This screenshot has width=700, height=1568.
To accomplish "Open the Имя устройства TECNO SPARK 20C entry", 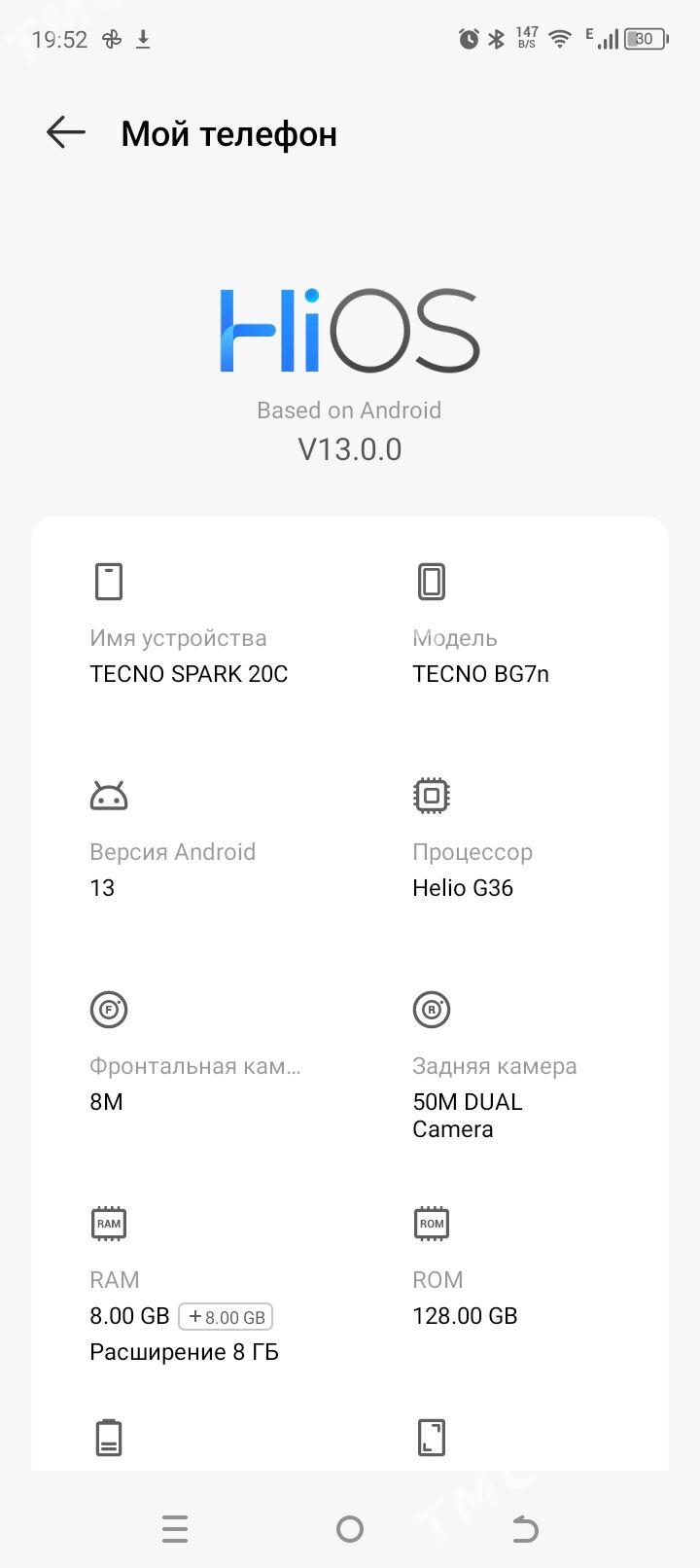I will click(189, 624).
